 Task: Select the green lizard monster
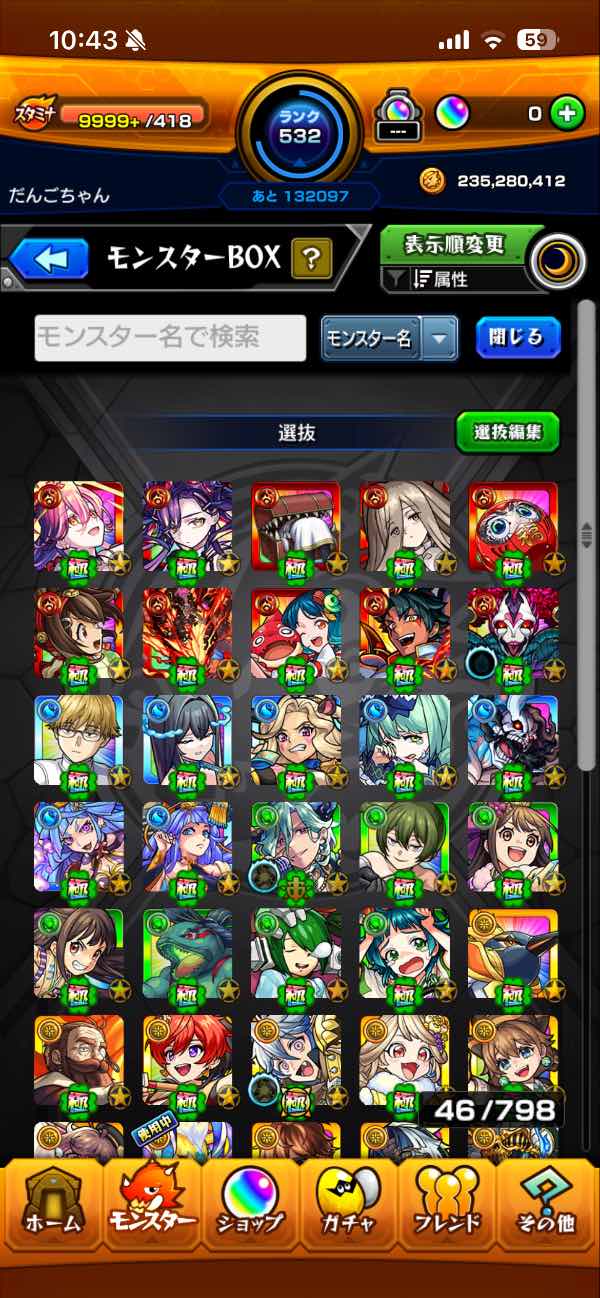(x=187, y=954)
